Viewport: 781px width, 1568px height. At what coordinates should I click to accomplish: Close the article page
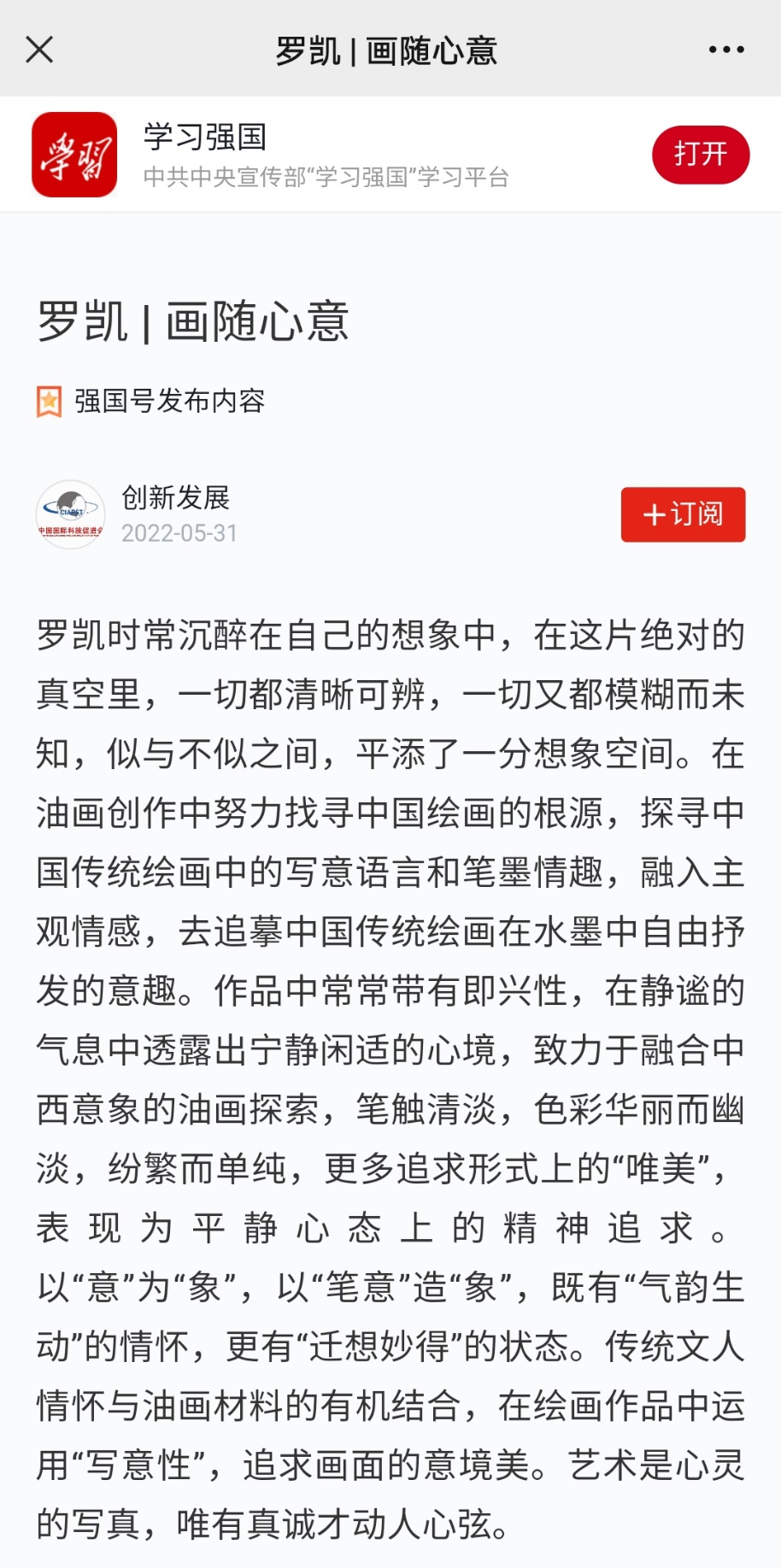coord(39,50)
